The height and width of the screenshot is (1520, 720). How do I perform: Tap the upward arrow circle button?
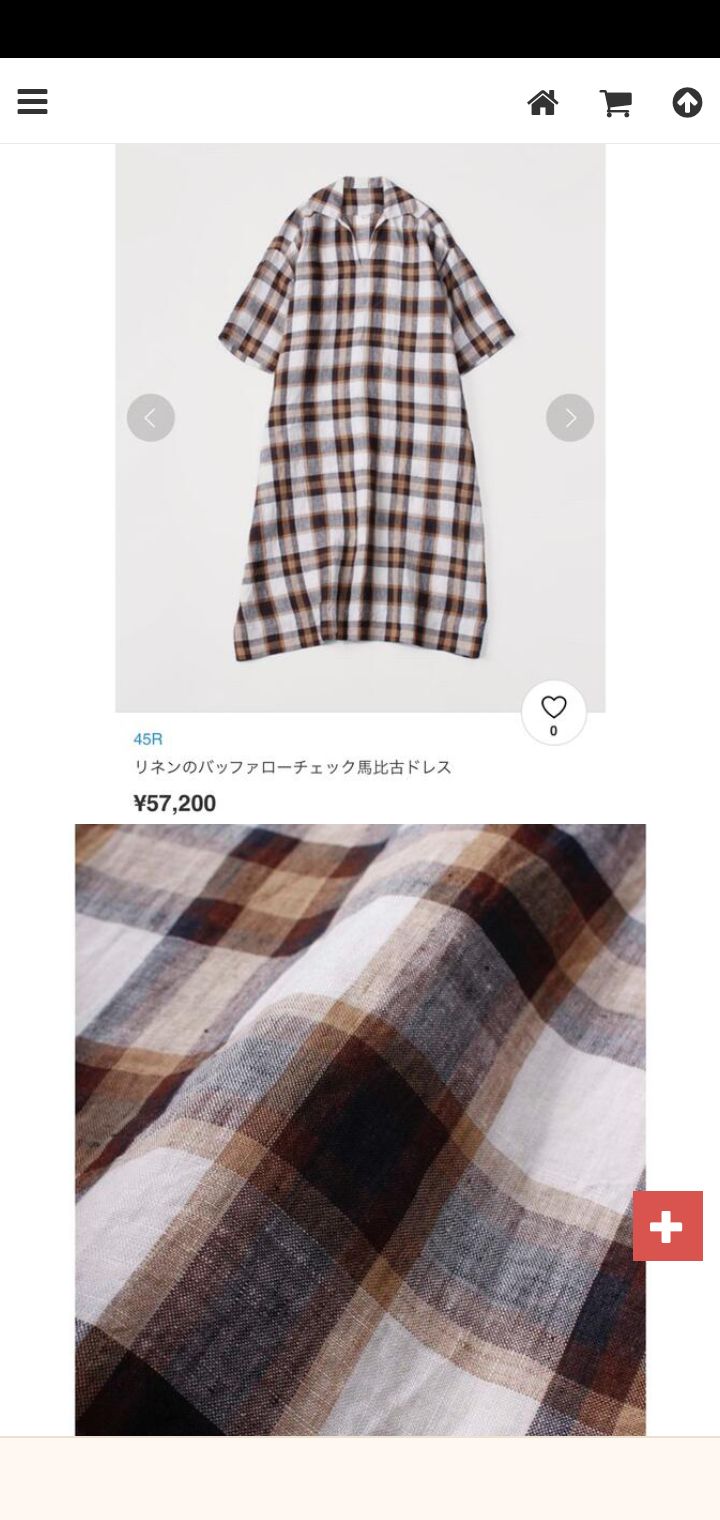click(x=688, y=101)
